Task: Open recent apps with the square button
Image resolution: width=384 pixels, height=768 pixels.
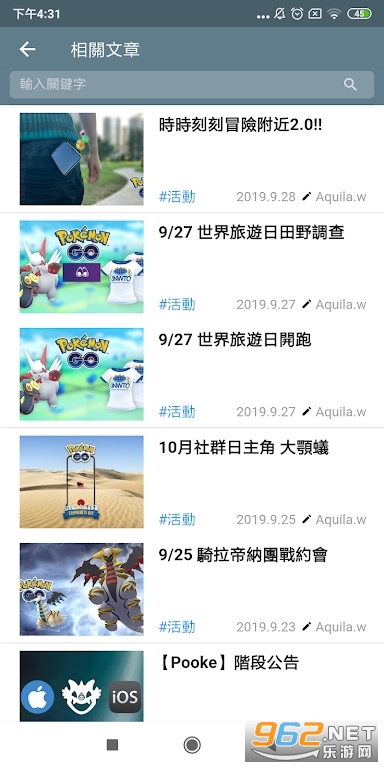Action: [x=112, y=745]
